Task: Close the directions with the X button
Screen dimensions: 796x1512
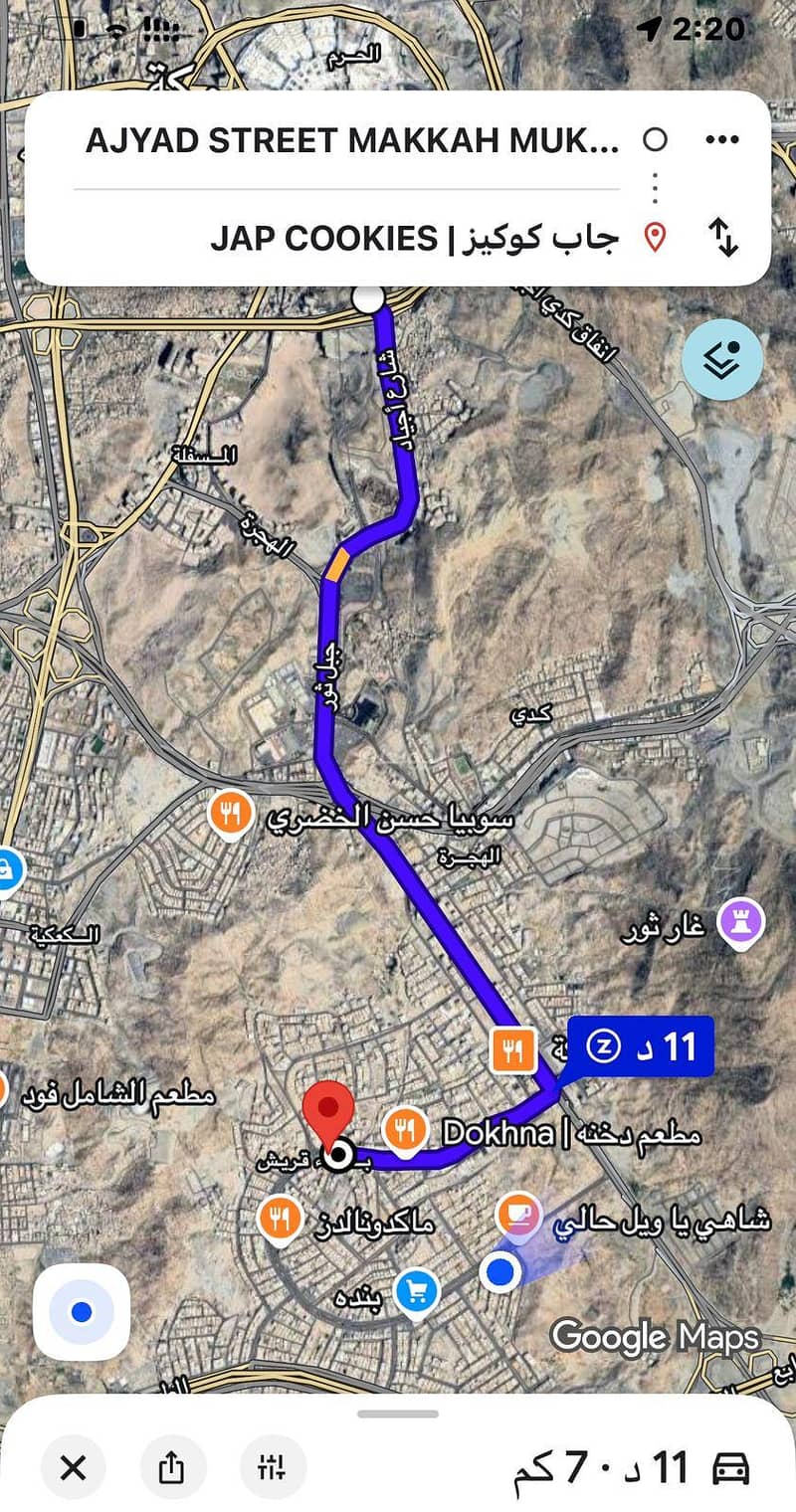Action: [x=74, y=1467]
